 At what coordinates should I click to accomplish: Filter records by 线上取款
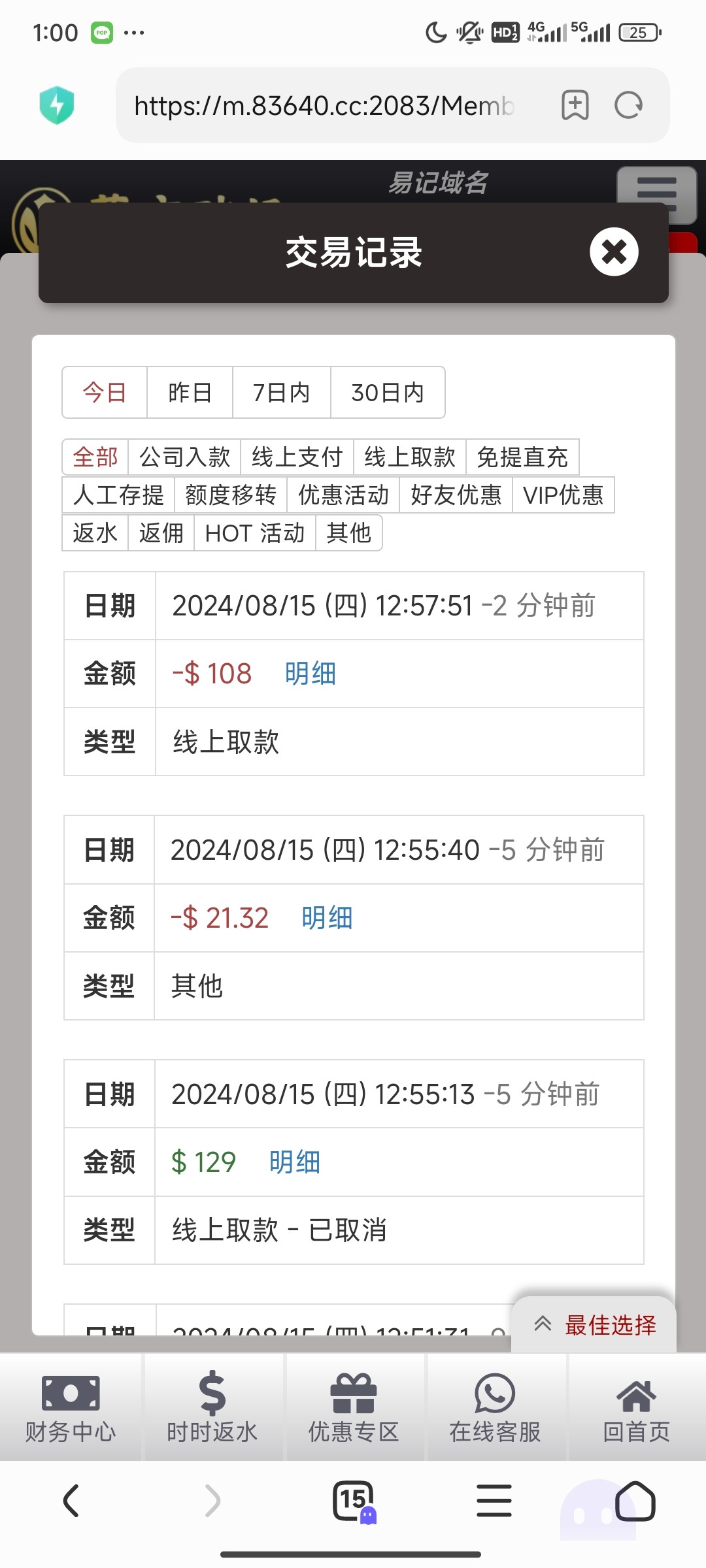tap(410, 457)
